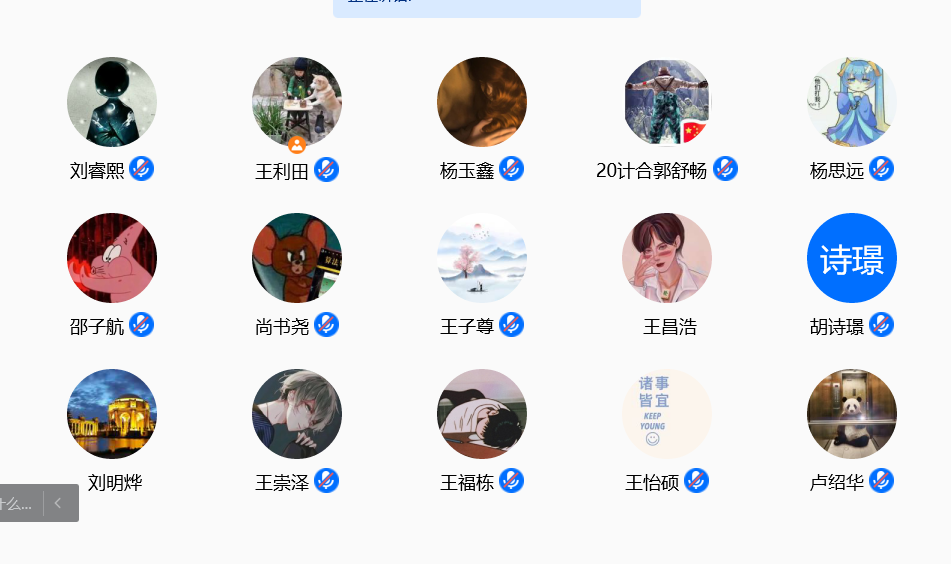The height and width of the screenshot is (564, 951).
Task: Select 卢绍华's panda avatar
Action: point(852,414)
